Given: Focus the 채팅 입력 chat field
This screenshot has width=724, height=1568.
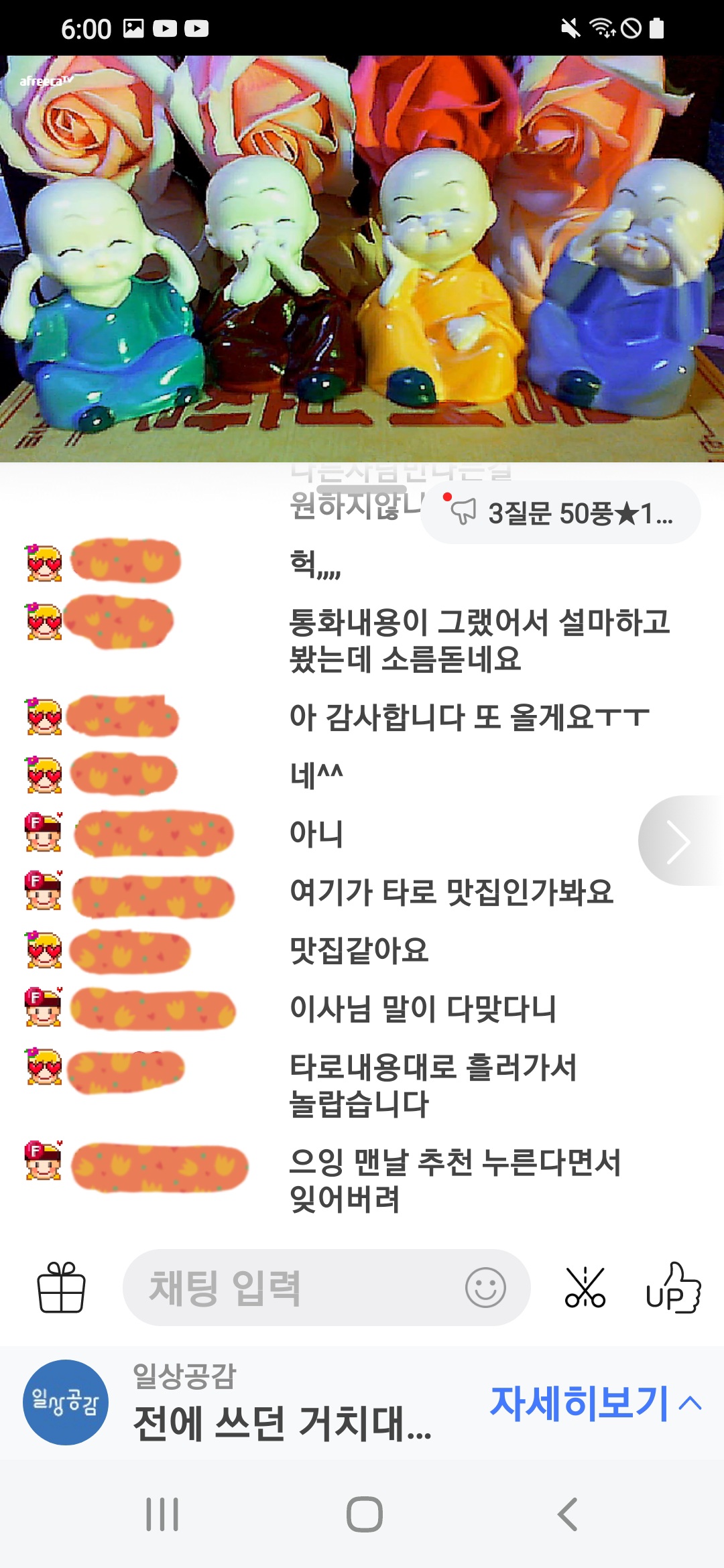Looking at the screenshot, I should pos(288,1287).
